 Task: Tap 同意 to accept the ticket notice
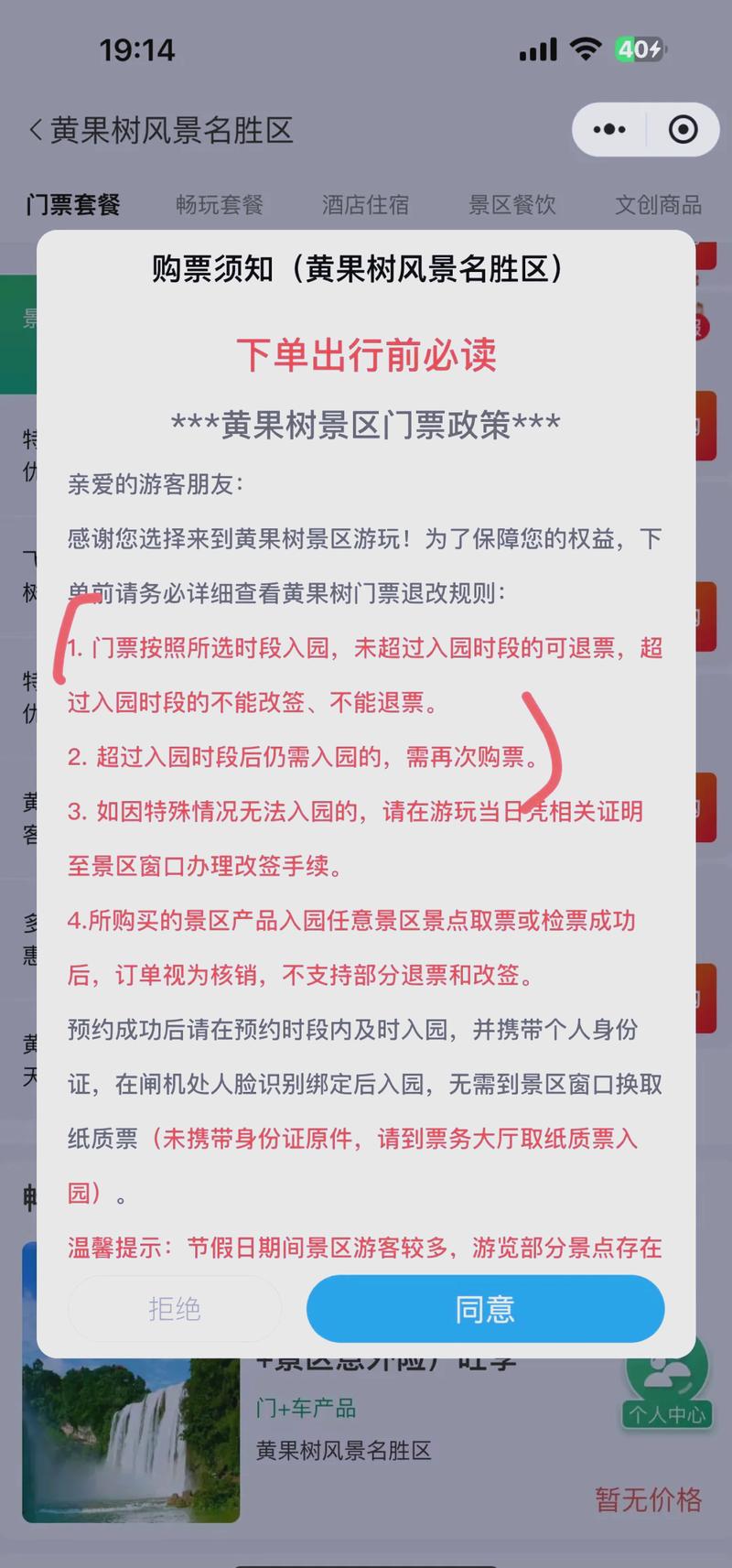(485, 1309)
